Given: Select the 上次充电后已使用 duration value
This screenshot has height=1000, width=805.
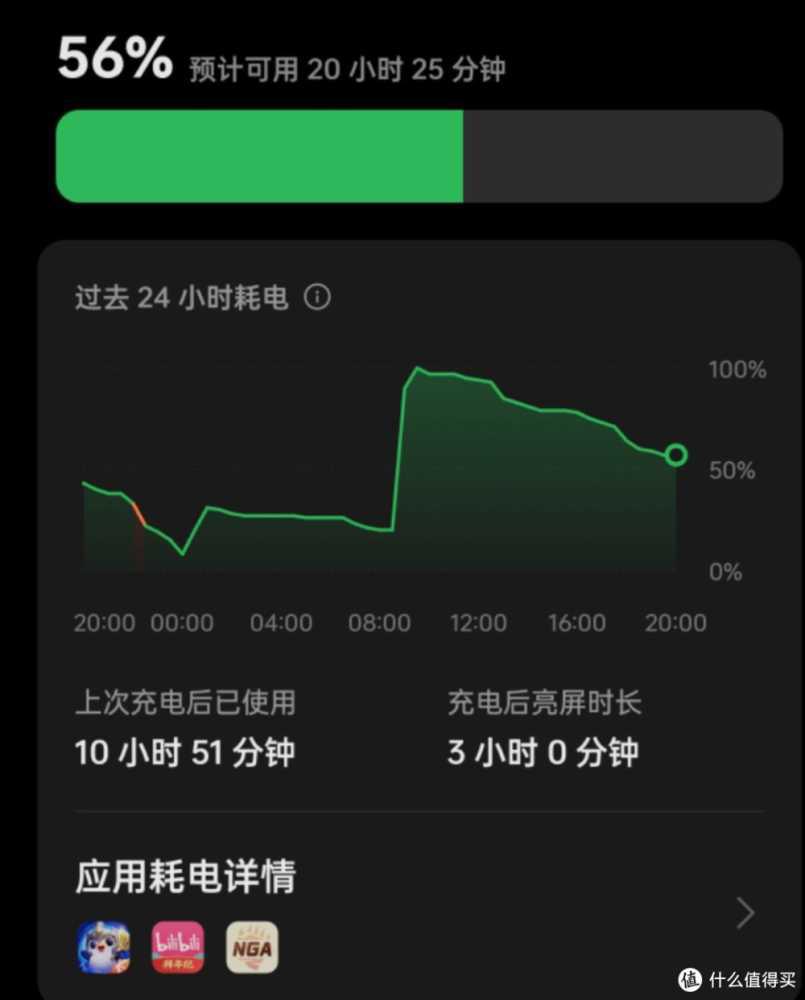Looking at the screenshot, I should [x=185, y=752].
